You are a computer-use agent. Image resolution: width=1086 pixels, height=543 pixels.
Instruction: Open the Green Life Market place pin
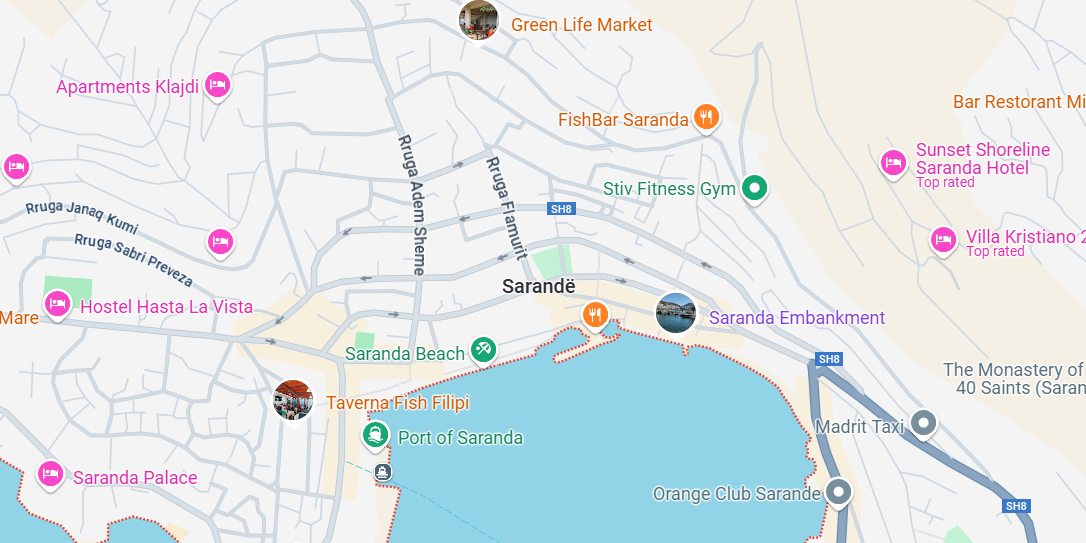479,20
